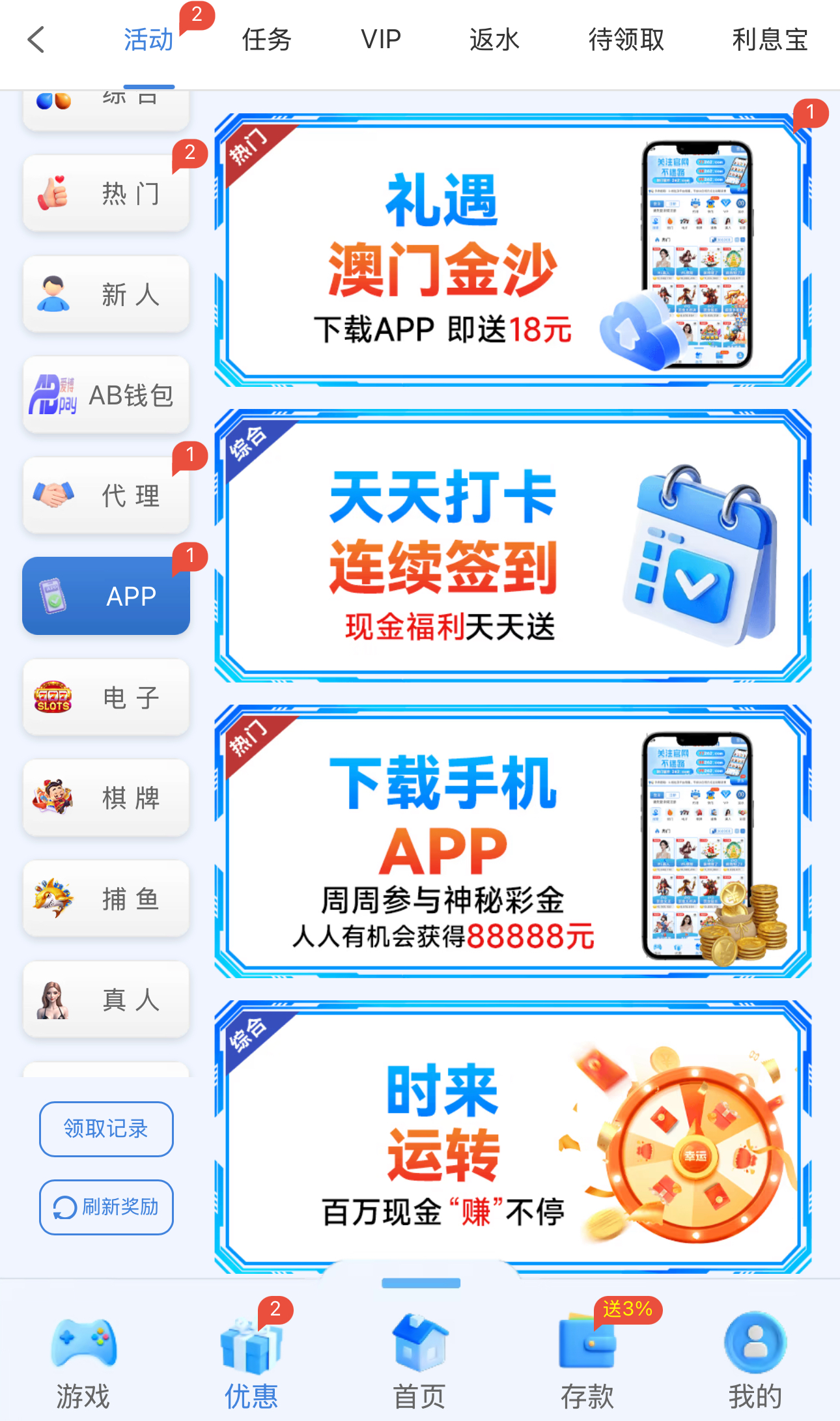Screen dimensions: 840x1421
Task: Select the 棋牌 category
Action: point(106,798)
